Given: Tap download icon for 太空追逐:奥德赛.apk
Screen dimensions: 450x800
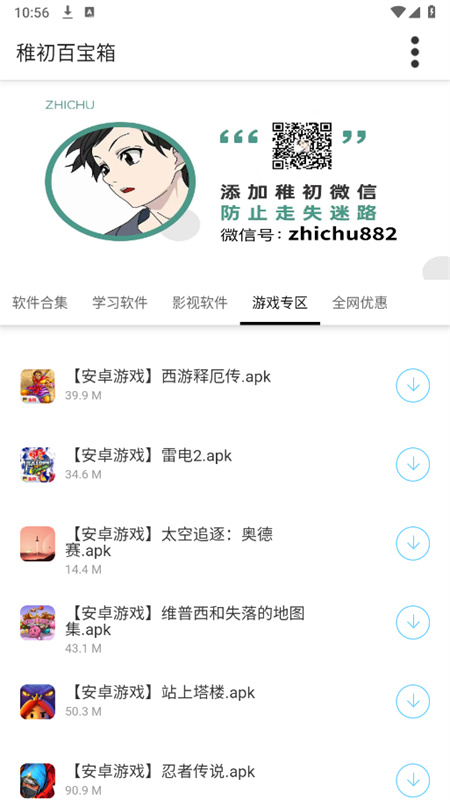Looking at the screenshot, I should click(x=413, y=543).
